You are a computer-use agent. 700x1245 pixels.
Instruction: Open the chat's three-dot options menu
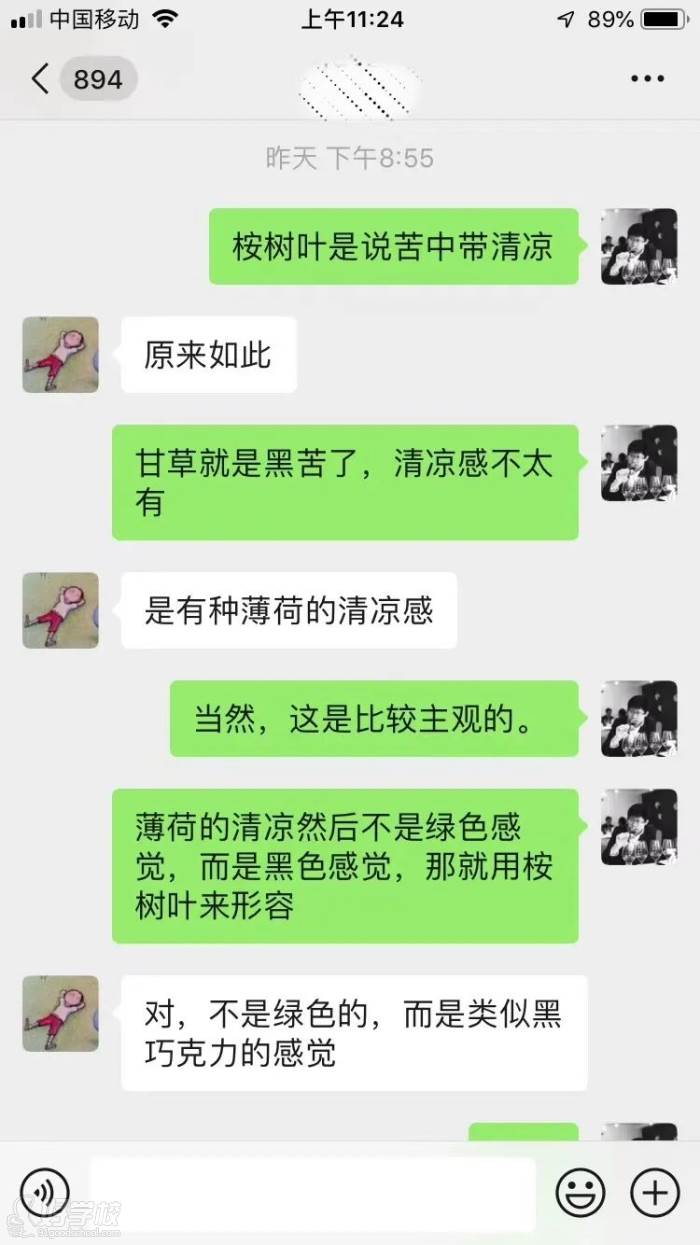click(647, 79)
